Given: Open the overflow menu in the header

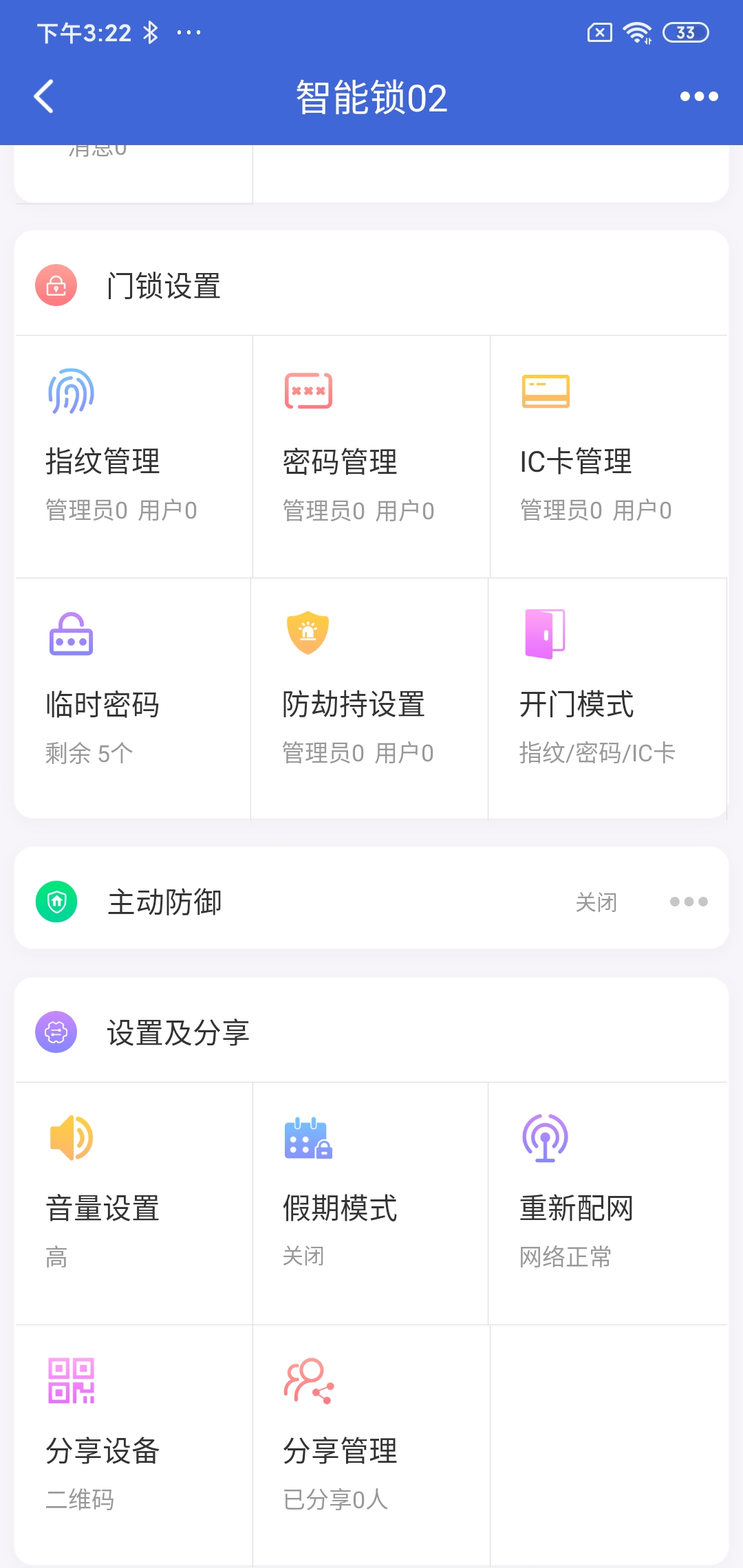Looking at the screenshot, I should point(699,96).
